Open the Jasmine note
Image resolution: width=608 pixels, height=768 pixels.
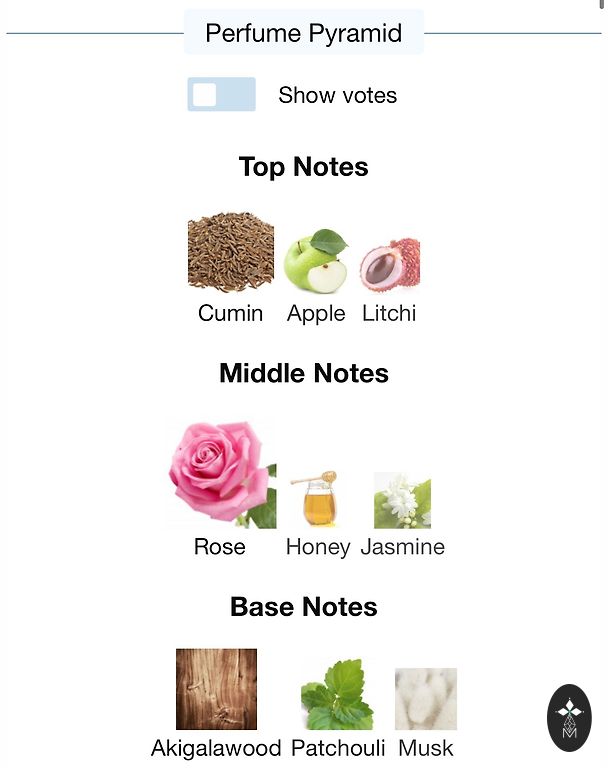pyautogui.click(x=402, y=502)
